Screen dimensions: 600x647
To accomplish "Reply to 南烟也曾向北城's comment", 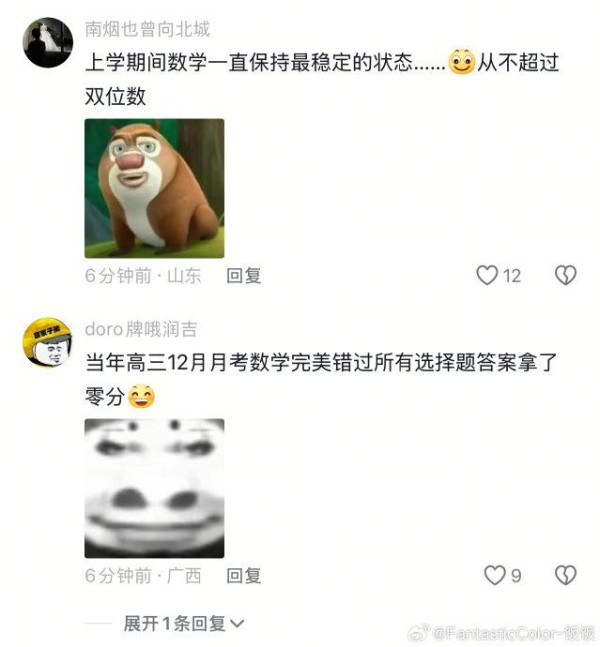I will 243,276.
